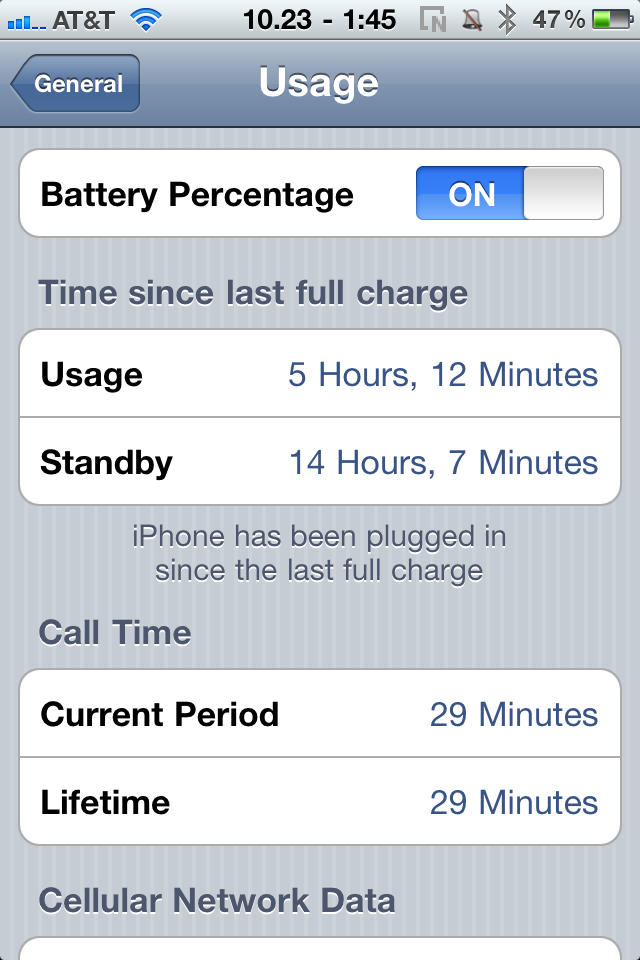Turn off the Battery Percentage switch
Image resolution: width=640 pixels, height=960 pixels.
coord(509,193)
